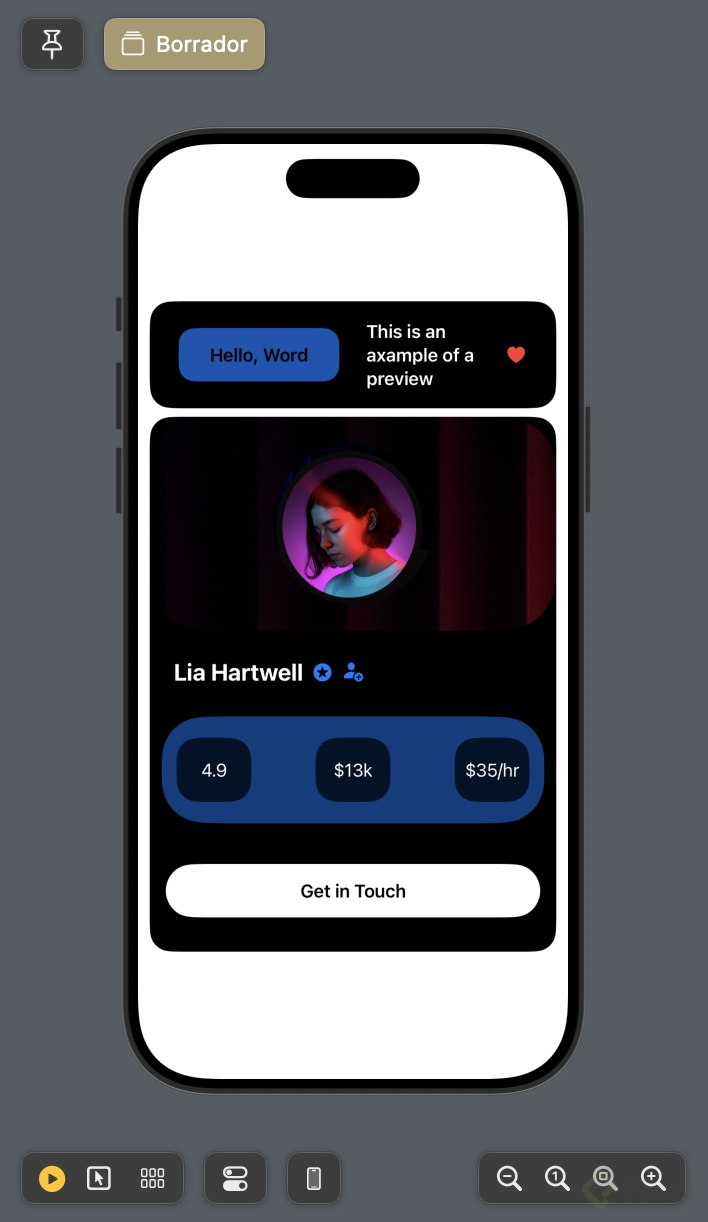
Task: Switch to selectable mode cursor icon
Action: [98, 1178]
